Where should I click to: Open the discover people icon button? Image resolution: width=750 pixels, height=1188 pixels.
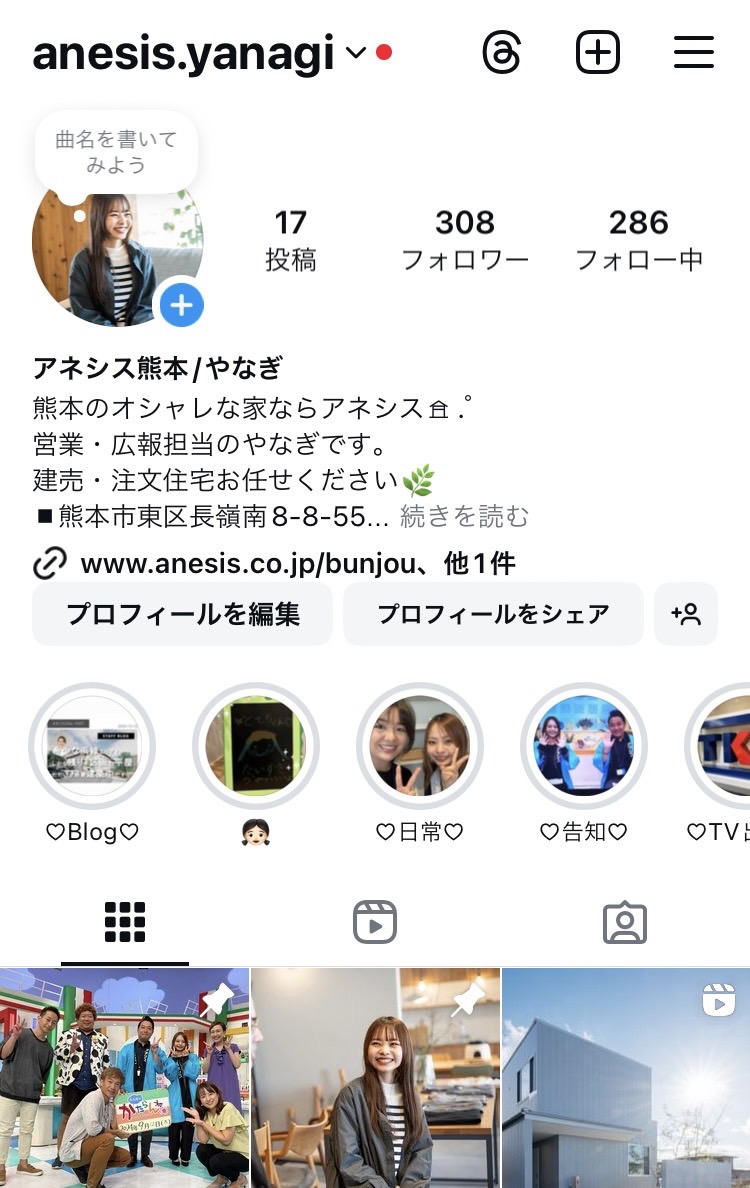click(686, 614)
